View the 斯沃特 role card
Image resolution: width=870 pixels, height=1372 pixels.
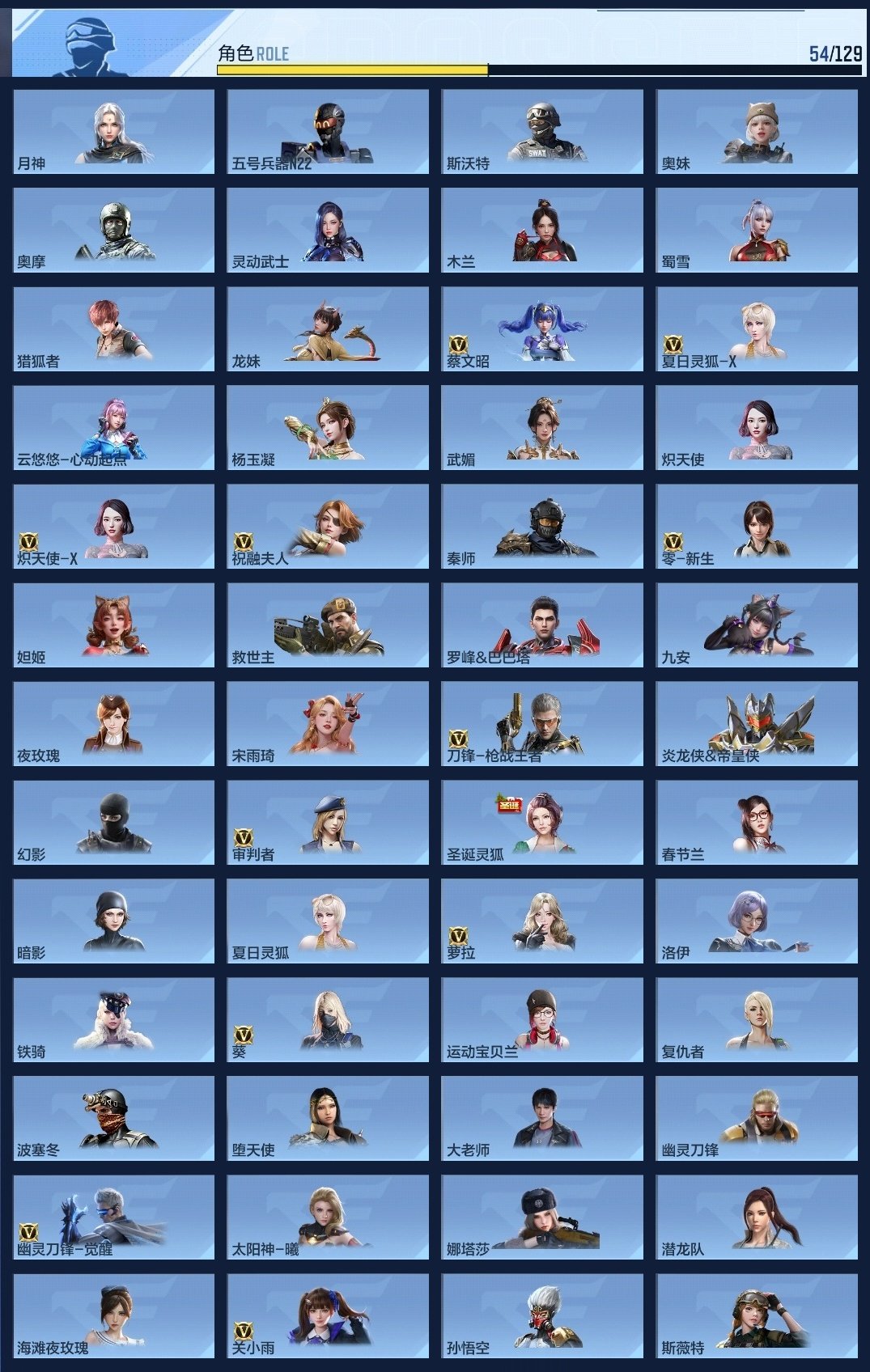[542, 131]
